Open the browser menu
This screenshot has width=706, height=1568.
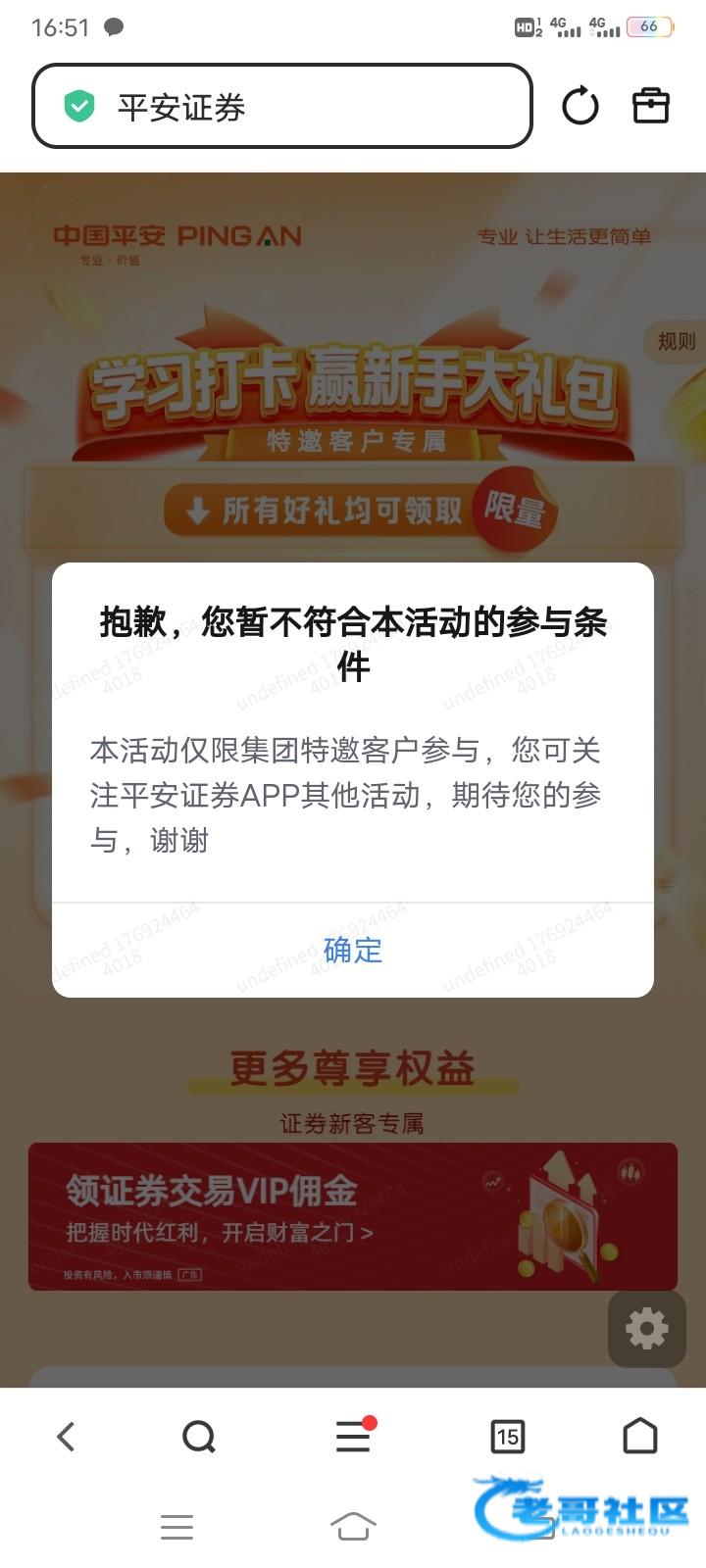(353, 1437)
